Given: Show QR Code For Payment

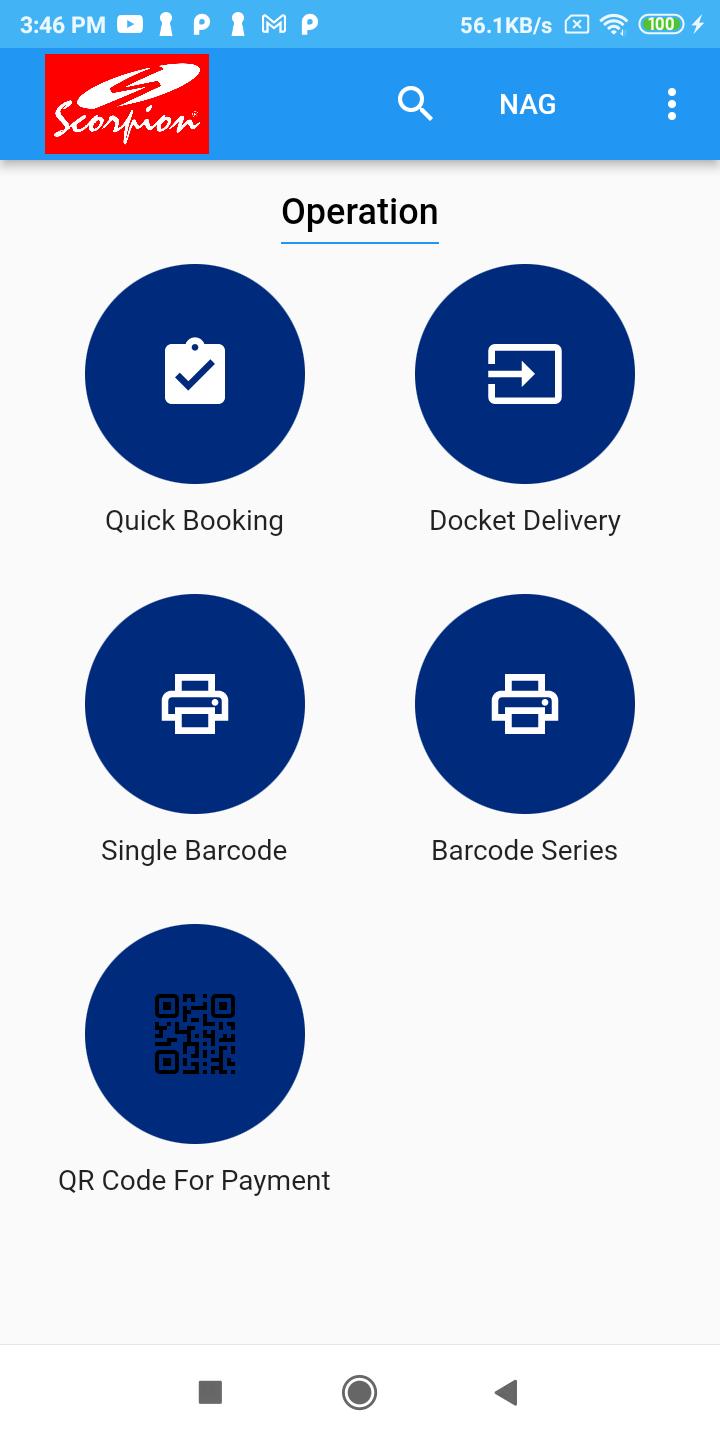Looking at the screenshot, I should point(195,1034).
